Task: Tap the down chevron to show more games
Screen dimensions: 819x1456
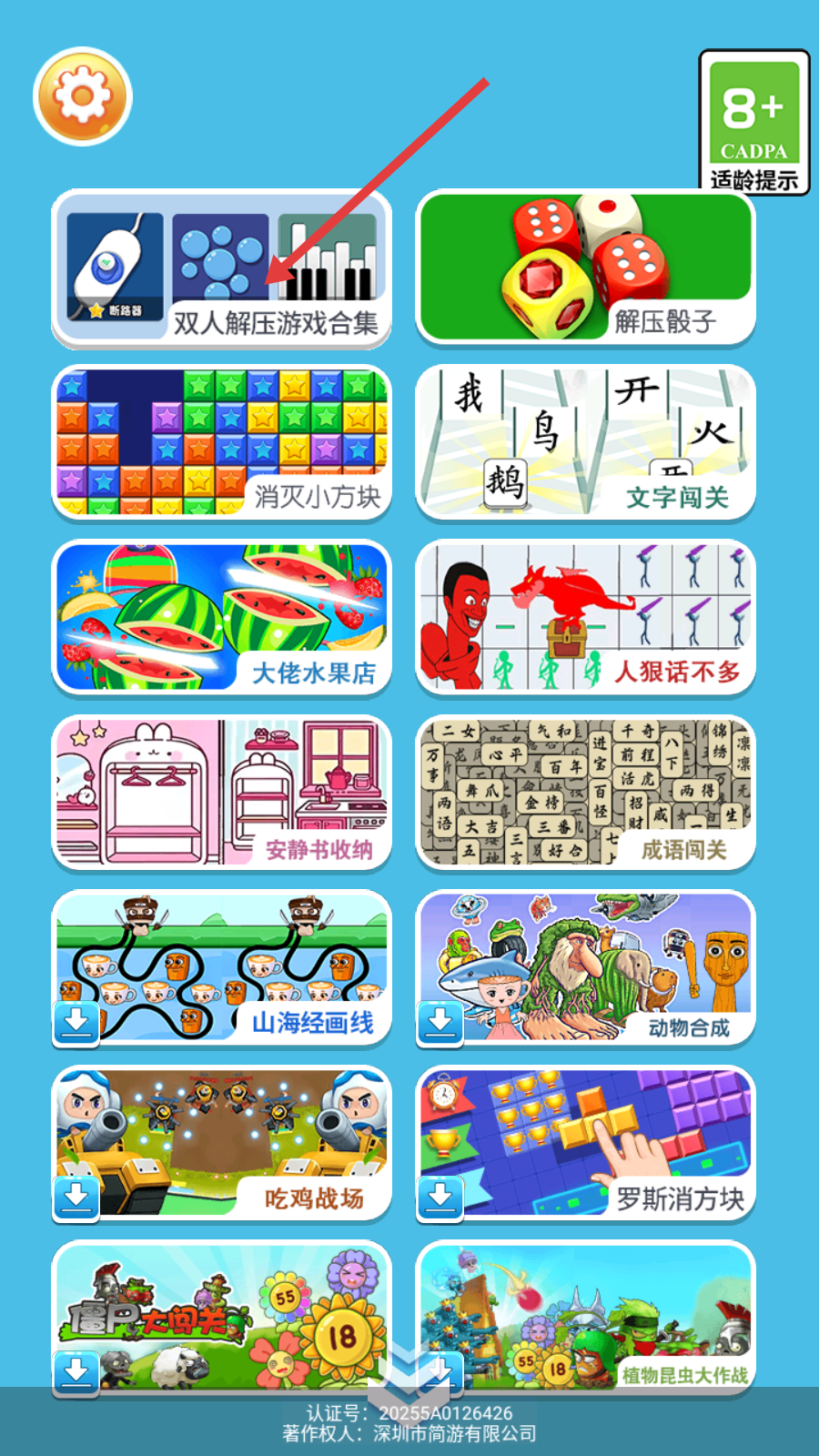Action: click(408, 1371)
